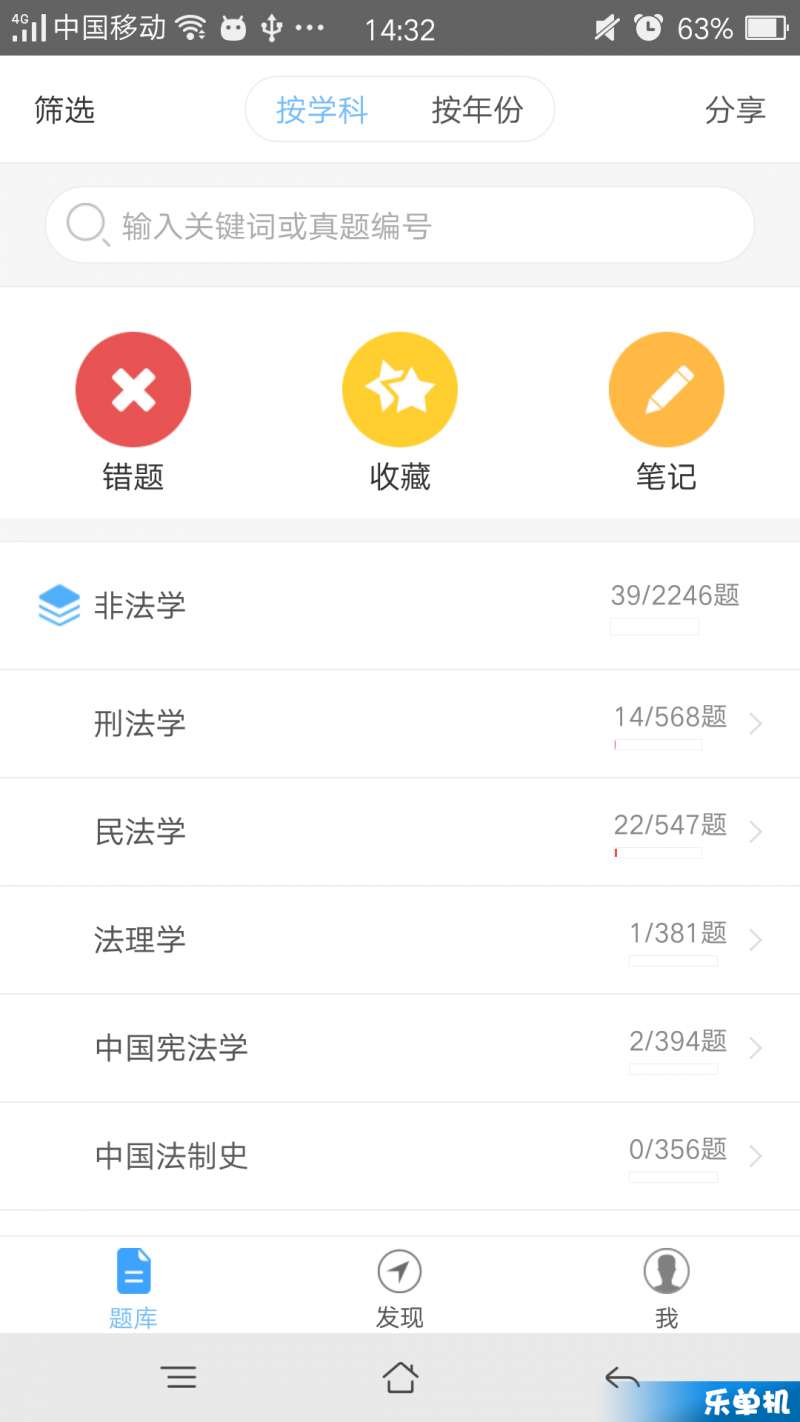
Task: Open the 我 profile tab
Action: pyautogui.click(x=666, y=1287)
